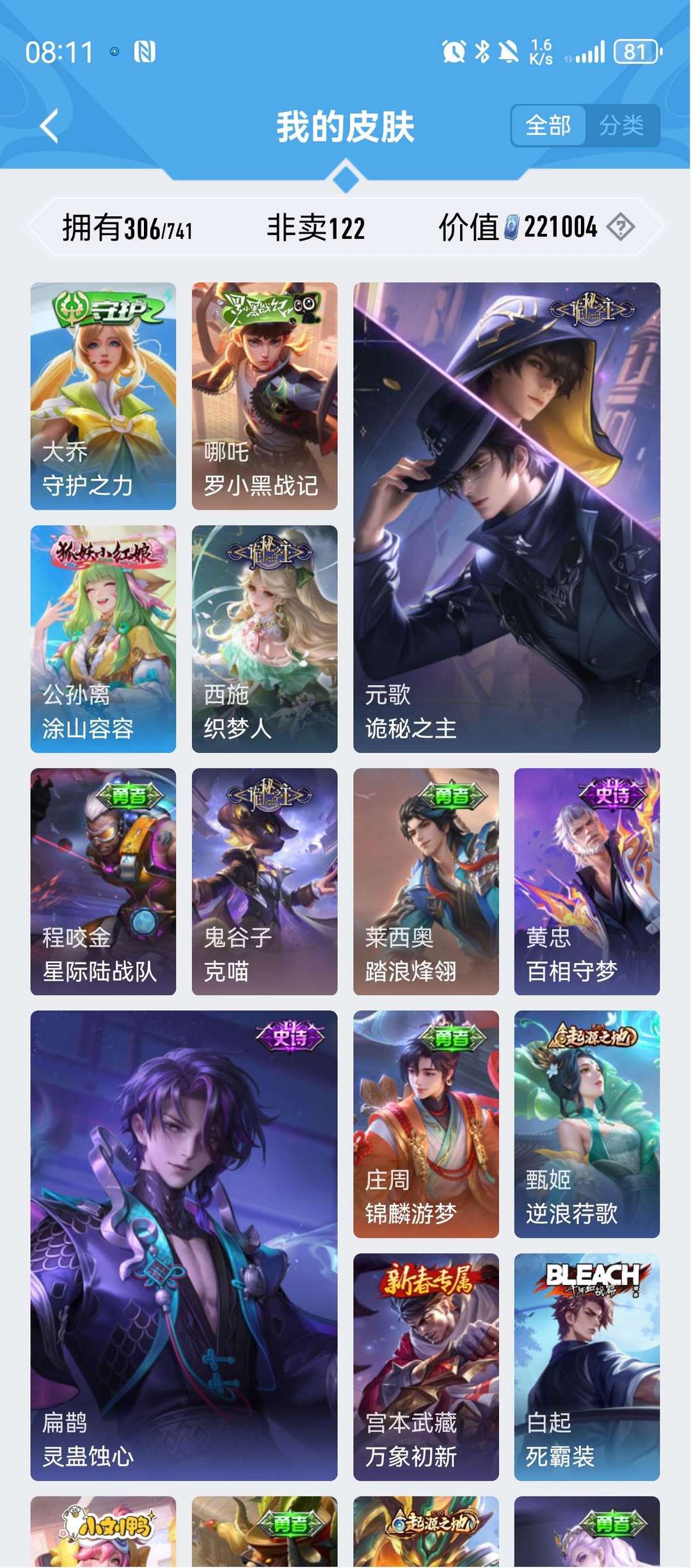View 程咬金 星际陆战队 skin
Image resolution: width=691 pixels, height=1568 pixels.
(x=103, y=881)
